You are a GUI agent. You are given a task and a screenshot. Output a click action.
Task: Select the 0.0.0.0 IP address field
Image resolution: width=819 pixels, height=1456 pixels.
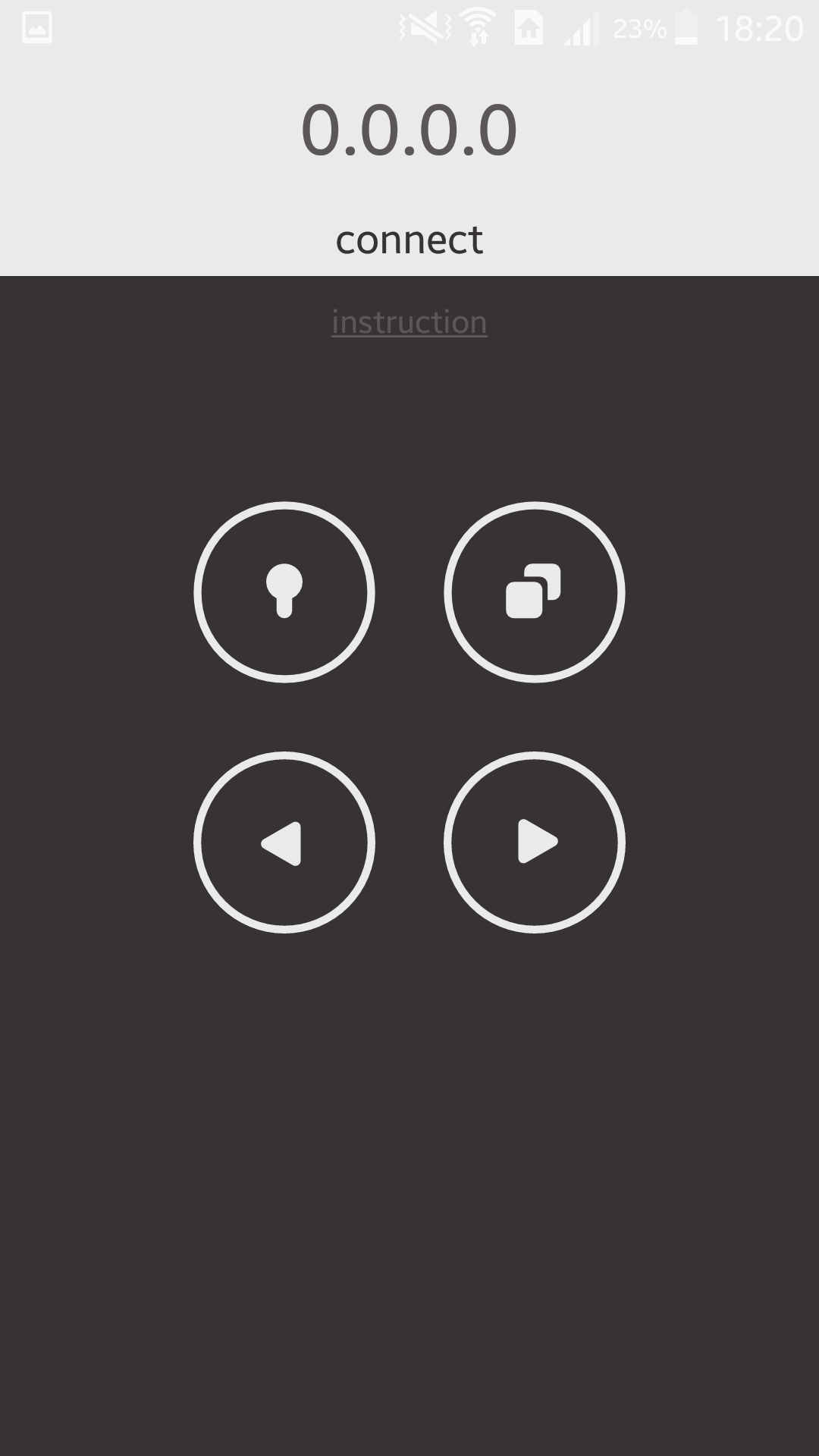pyautogui.click(x=409, y=129)
